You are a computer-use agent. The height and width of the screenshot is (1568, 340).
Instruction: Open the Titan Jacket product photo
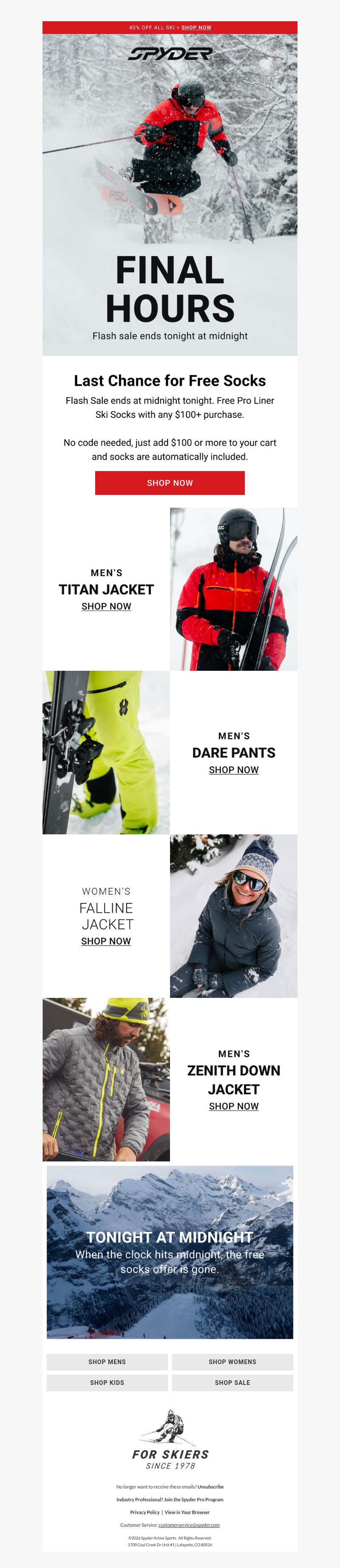[233, 589]
